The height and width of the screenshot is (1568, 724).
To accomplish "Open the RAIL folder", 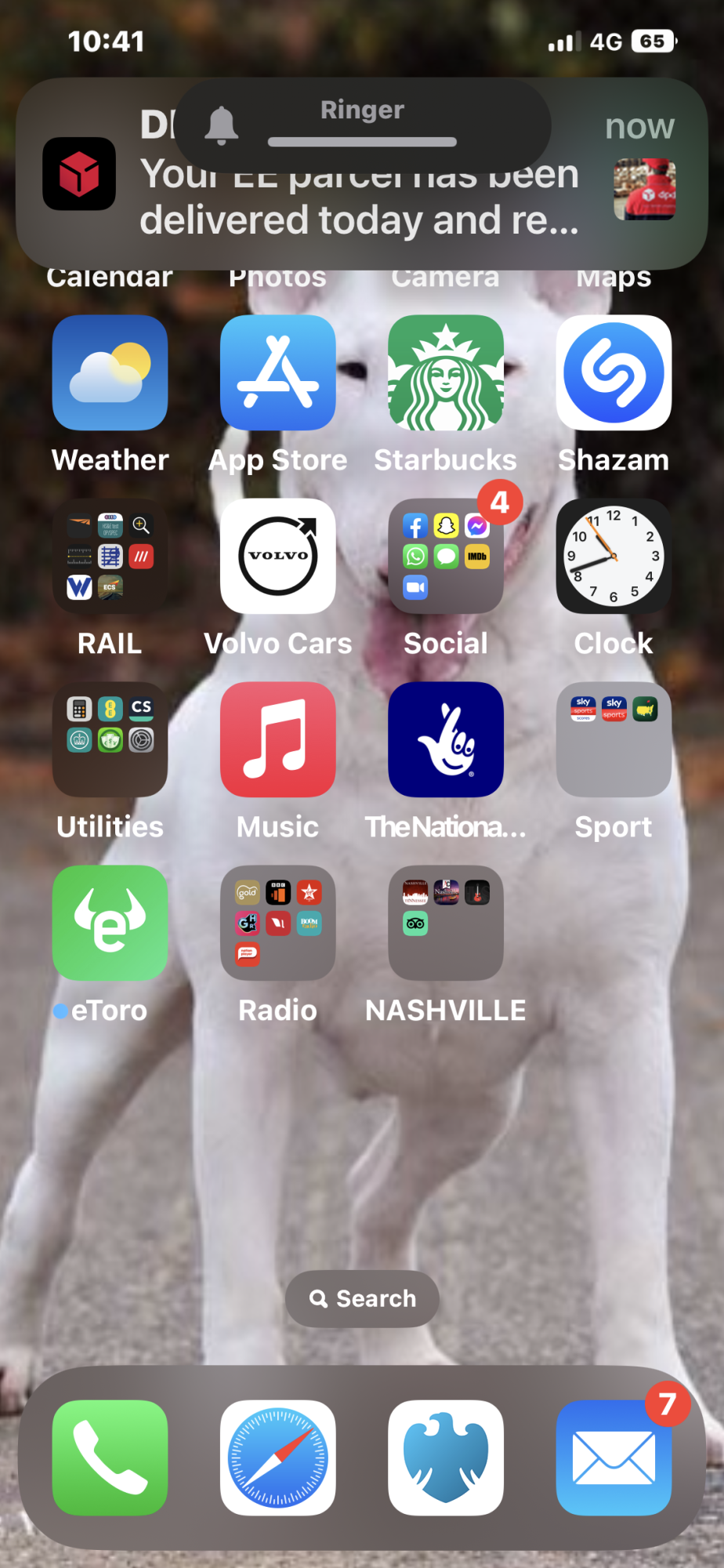I will tap(110, 557).
